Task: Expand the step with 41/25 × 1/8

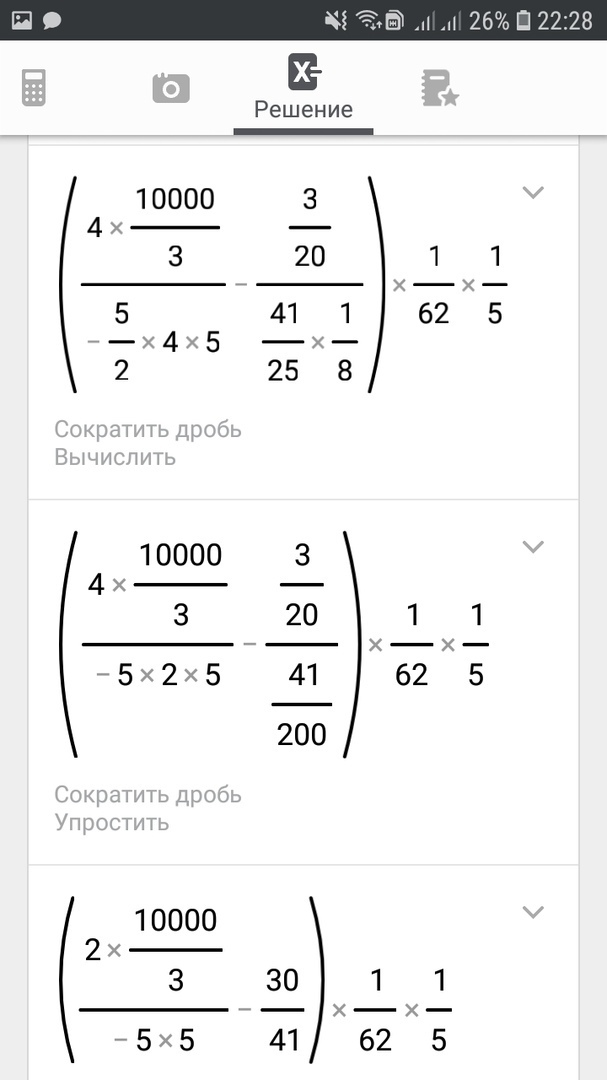Action: tap(533, 193)
